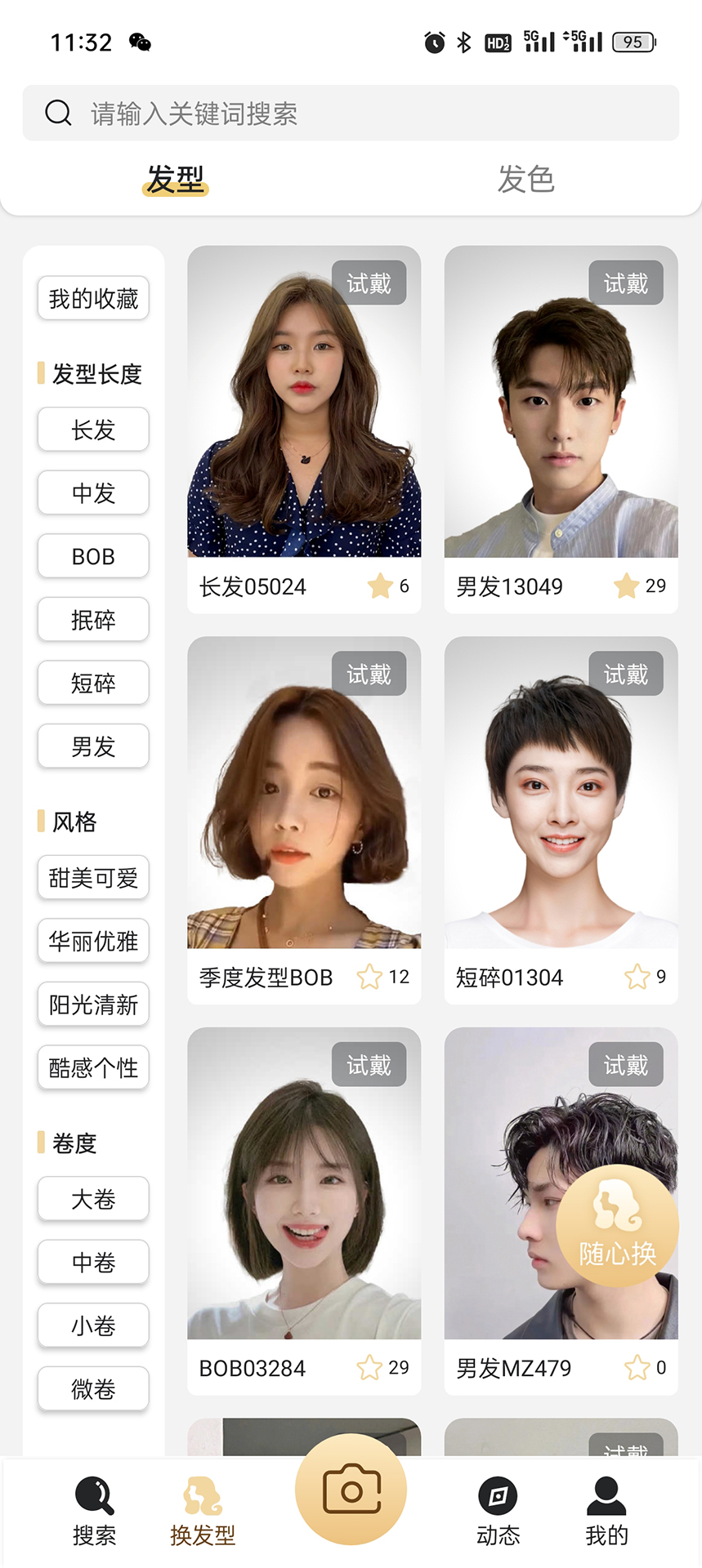702x1568 pixels.
Task: Tap the keyword search field
Action: 351,114
